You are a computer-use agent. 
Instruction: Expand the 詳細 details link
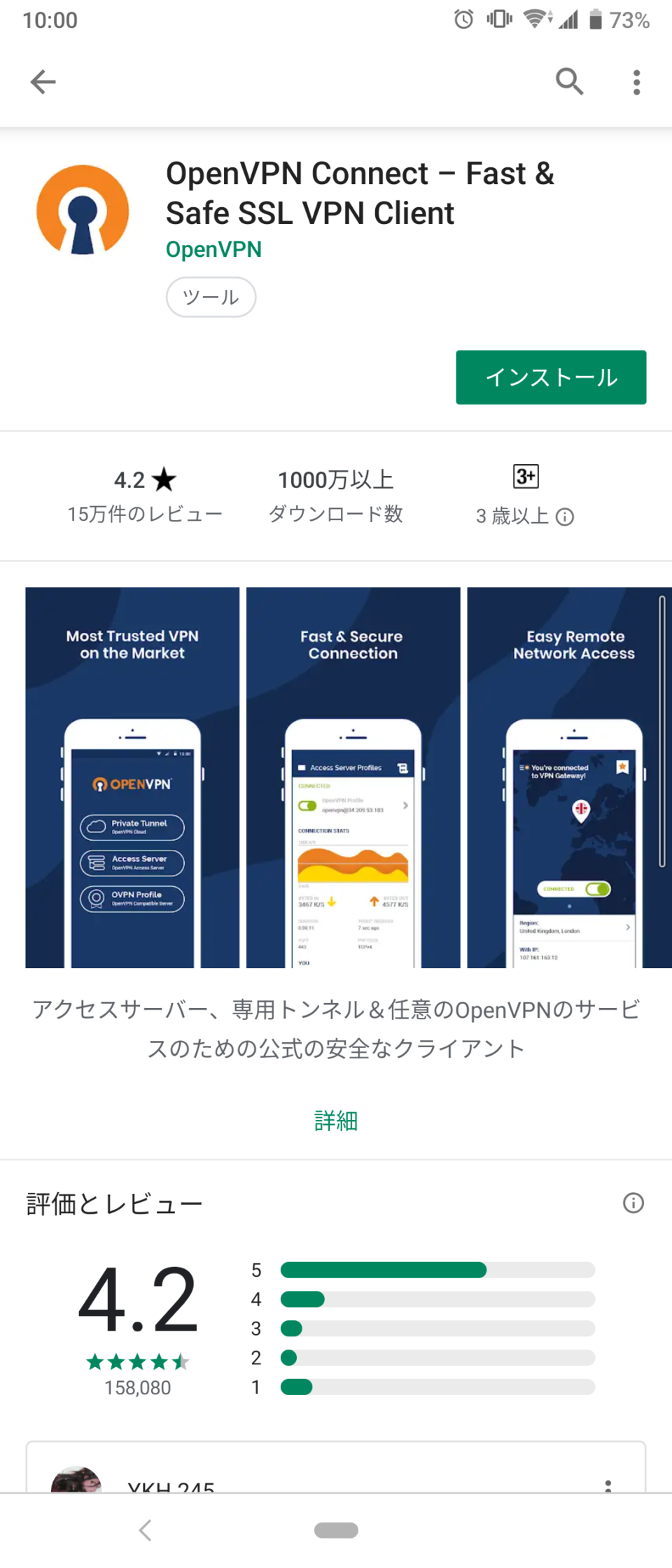(x=336, y=1121)
